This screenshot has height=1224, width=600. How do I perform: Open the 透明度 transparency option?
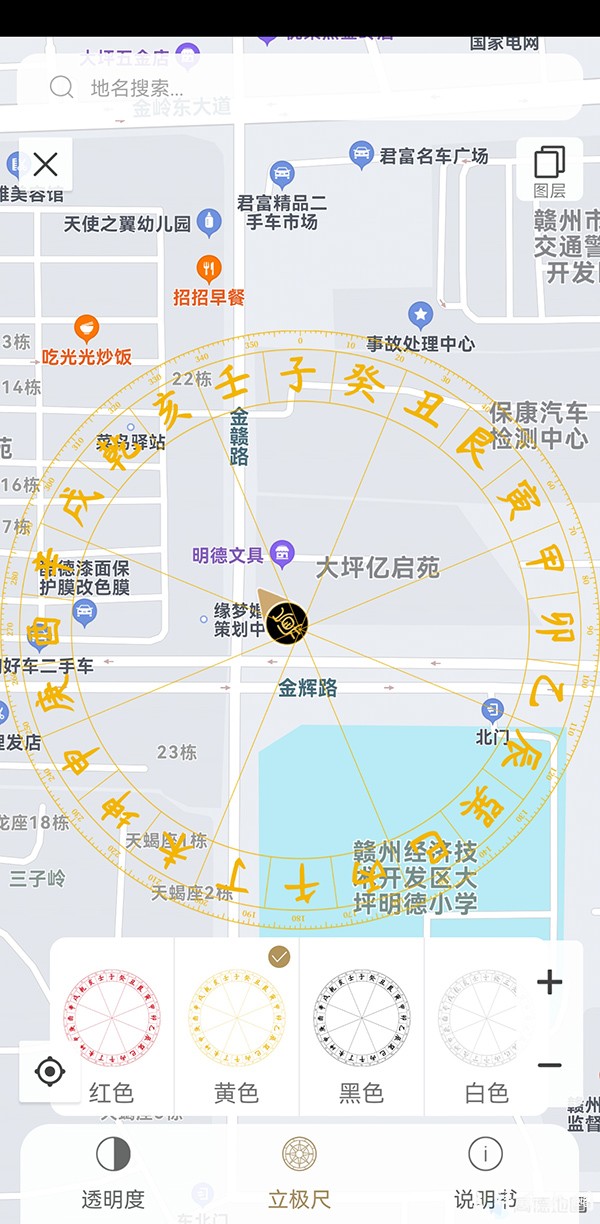pyautogui.click(x=113, y=1172)
